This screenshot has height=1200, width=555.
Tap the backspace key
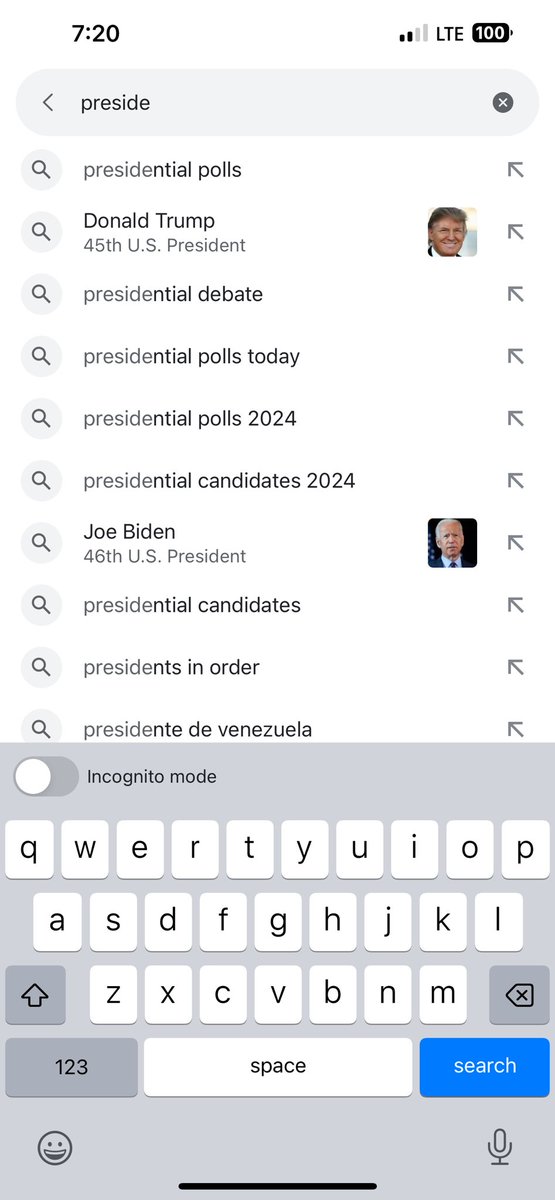point(519,994)
